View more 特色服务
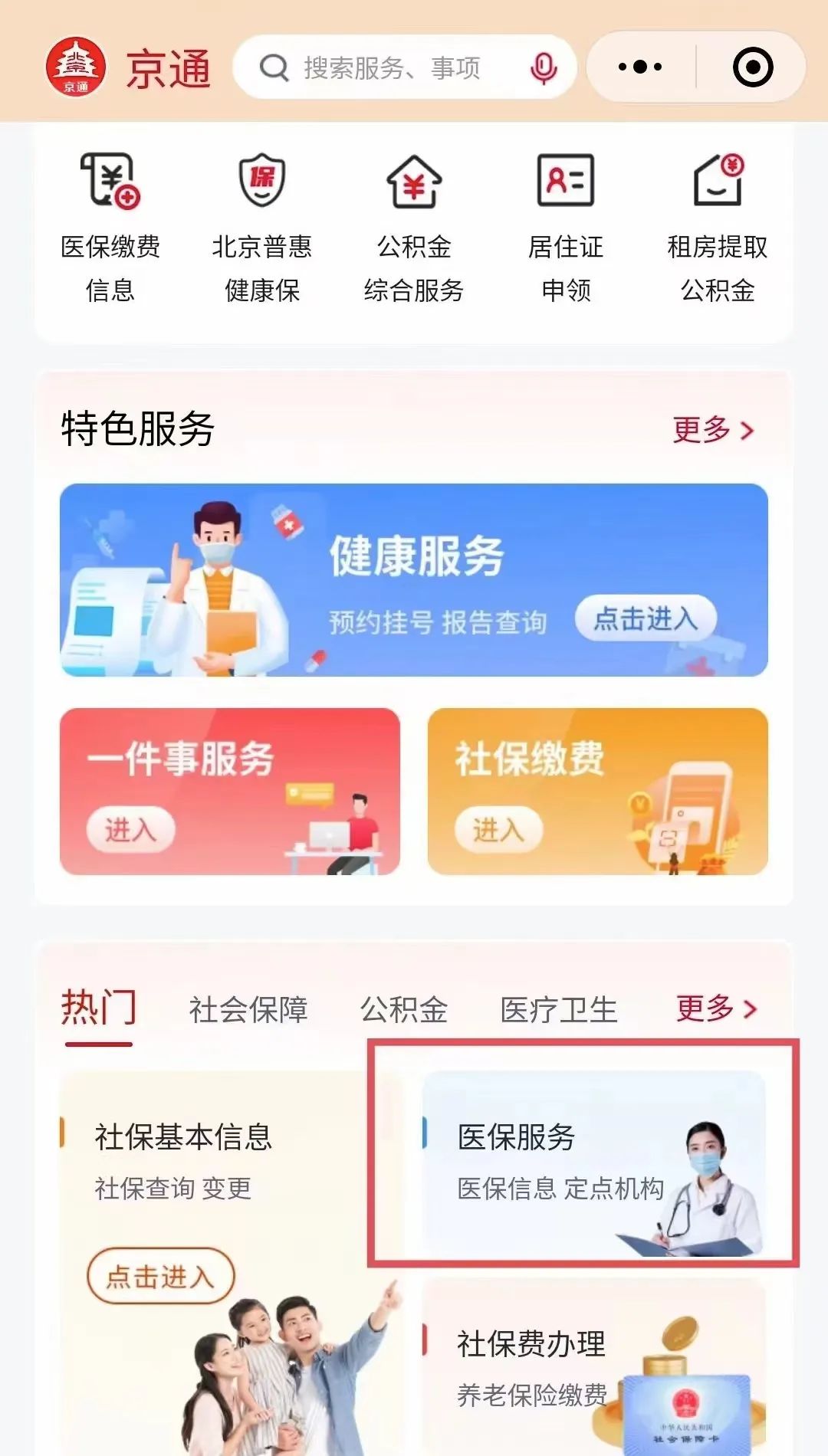This screenshot has height=1456, width=828. [714, 430]
